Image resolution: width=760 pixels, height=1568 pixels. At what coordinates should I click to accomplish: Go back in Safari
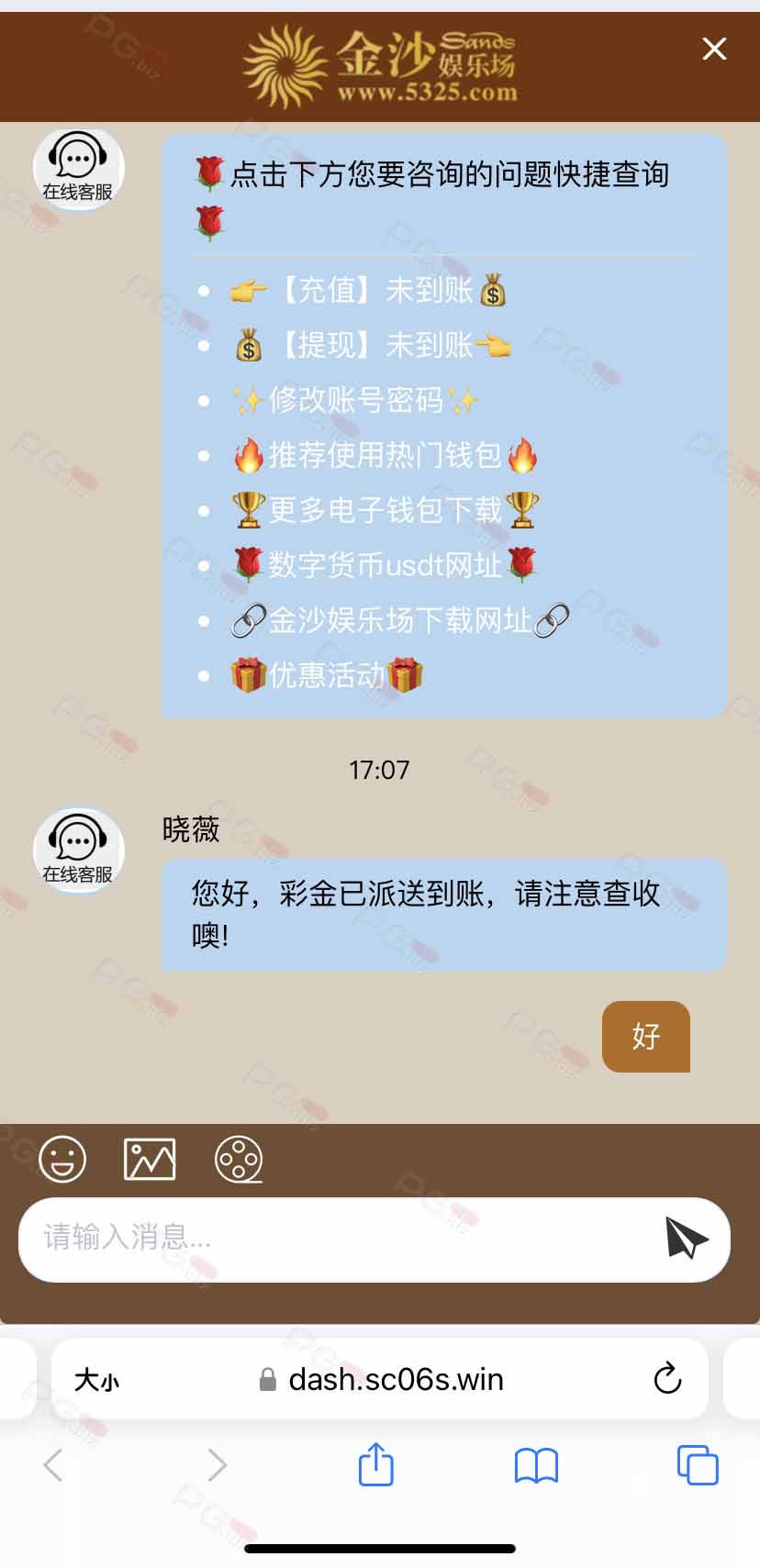tap(54, 1465)
